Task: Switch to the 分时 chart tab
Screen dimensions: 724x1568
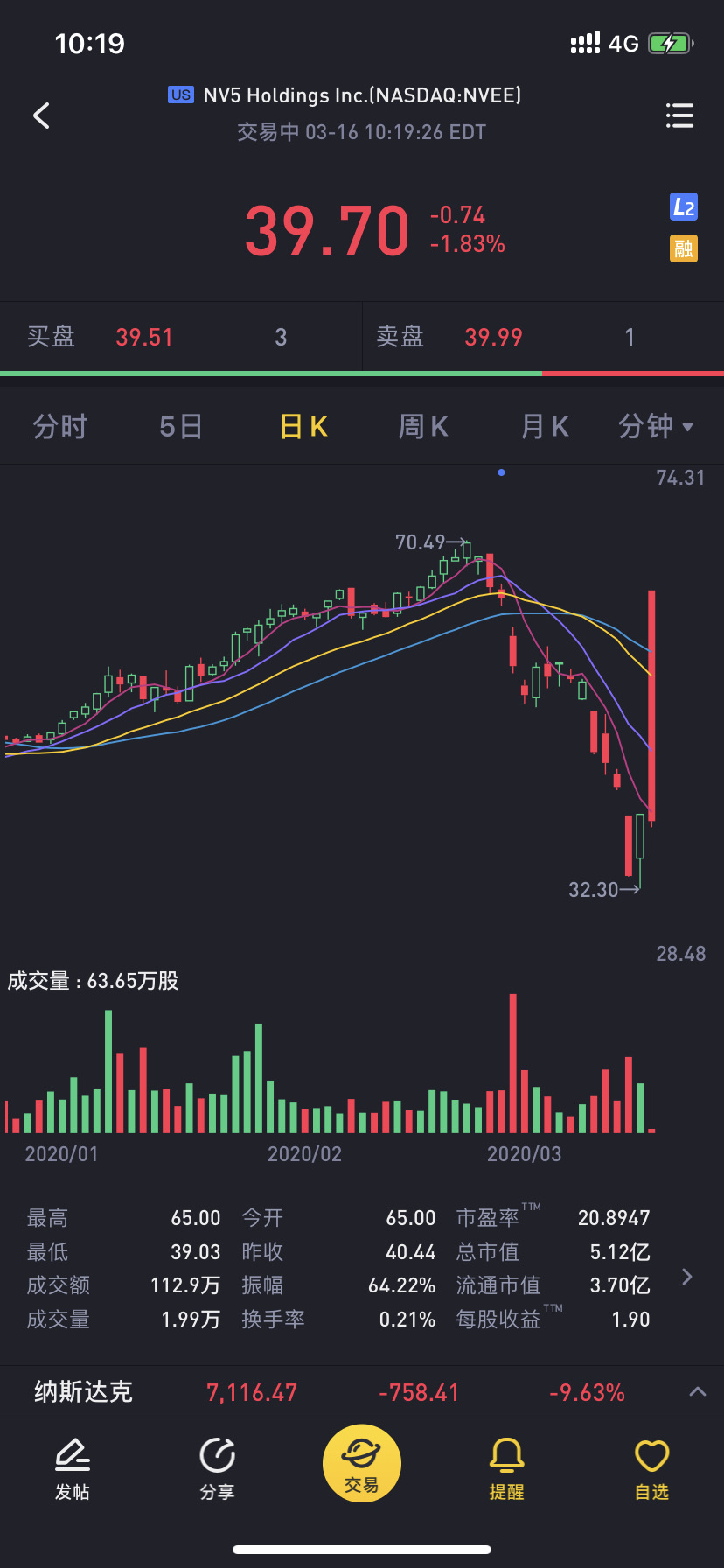Action: (x=60, y=427)
